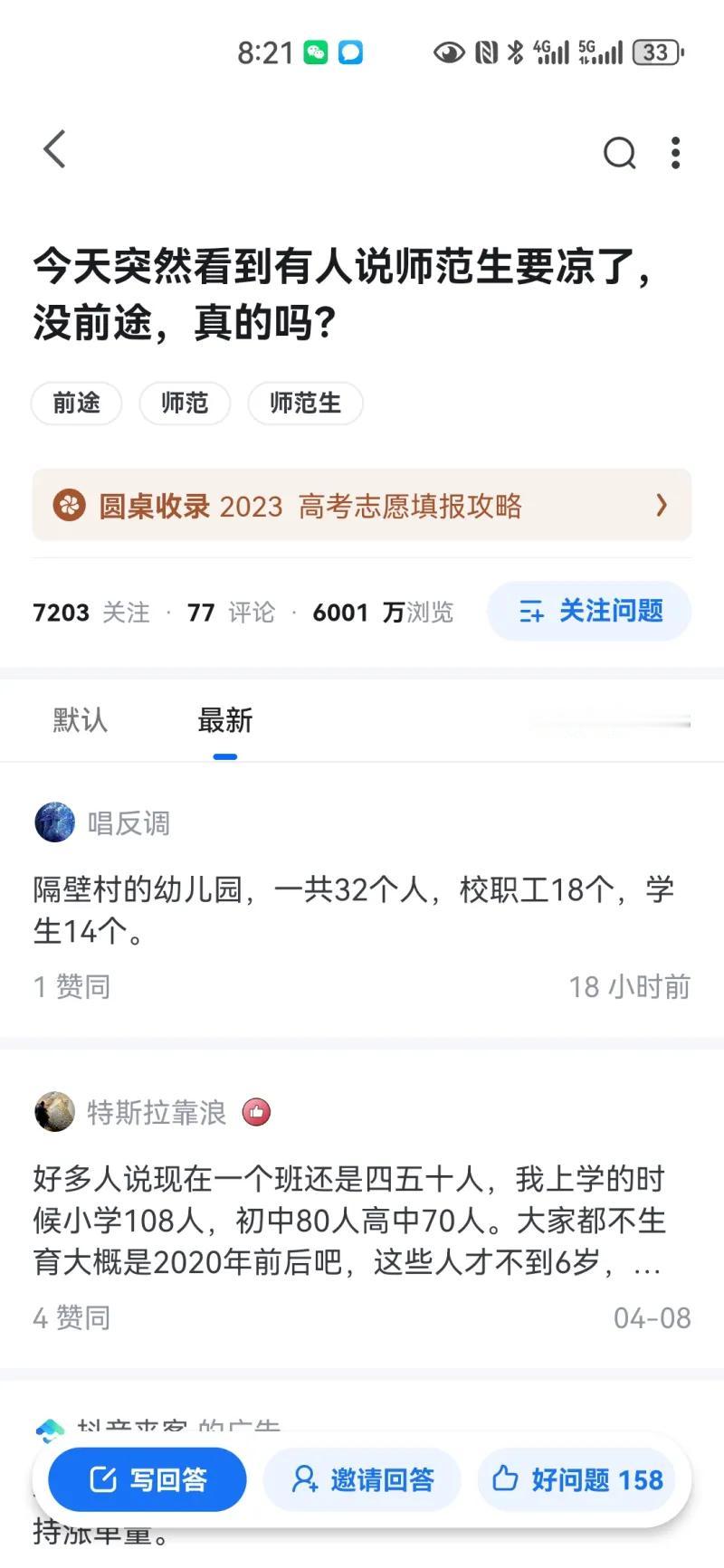Select the 师范生 topic tag
The height and width of the screenshot is (1568, 724).
click(305, 404)
